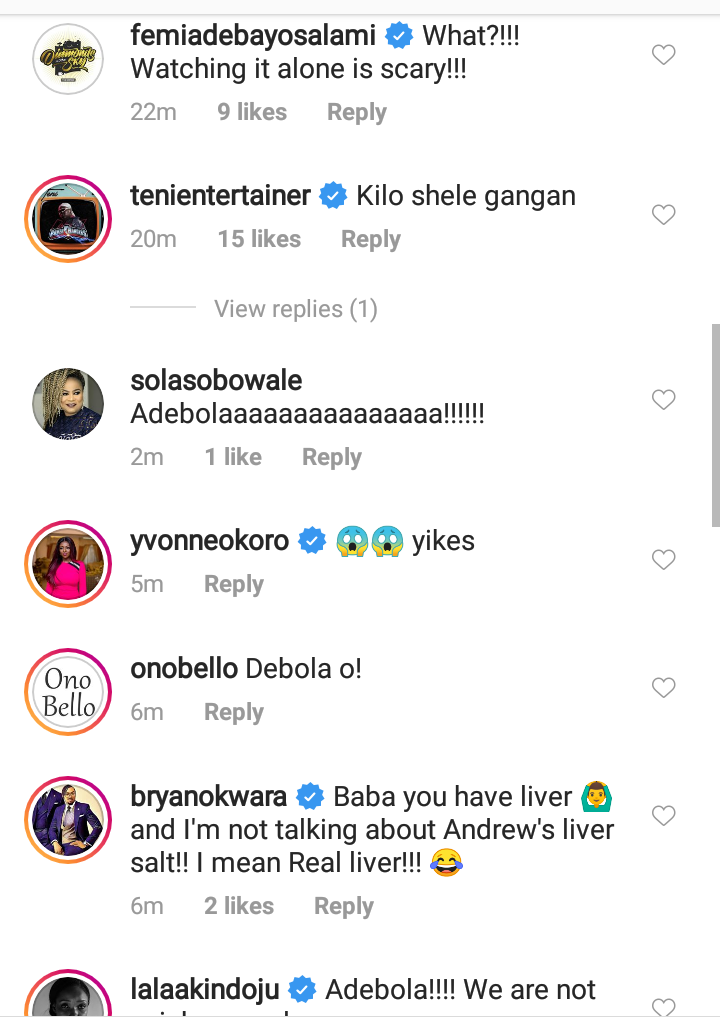Screen dimensions: 720x1019
Task: Reply to solasobowale's comment
Action: pos(331,457)
